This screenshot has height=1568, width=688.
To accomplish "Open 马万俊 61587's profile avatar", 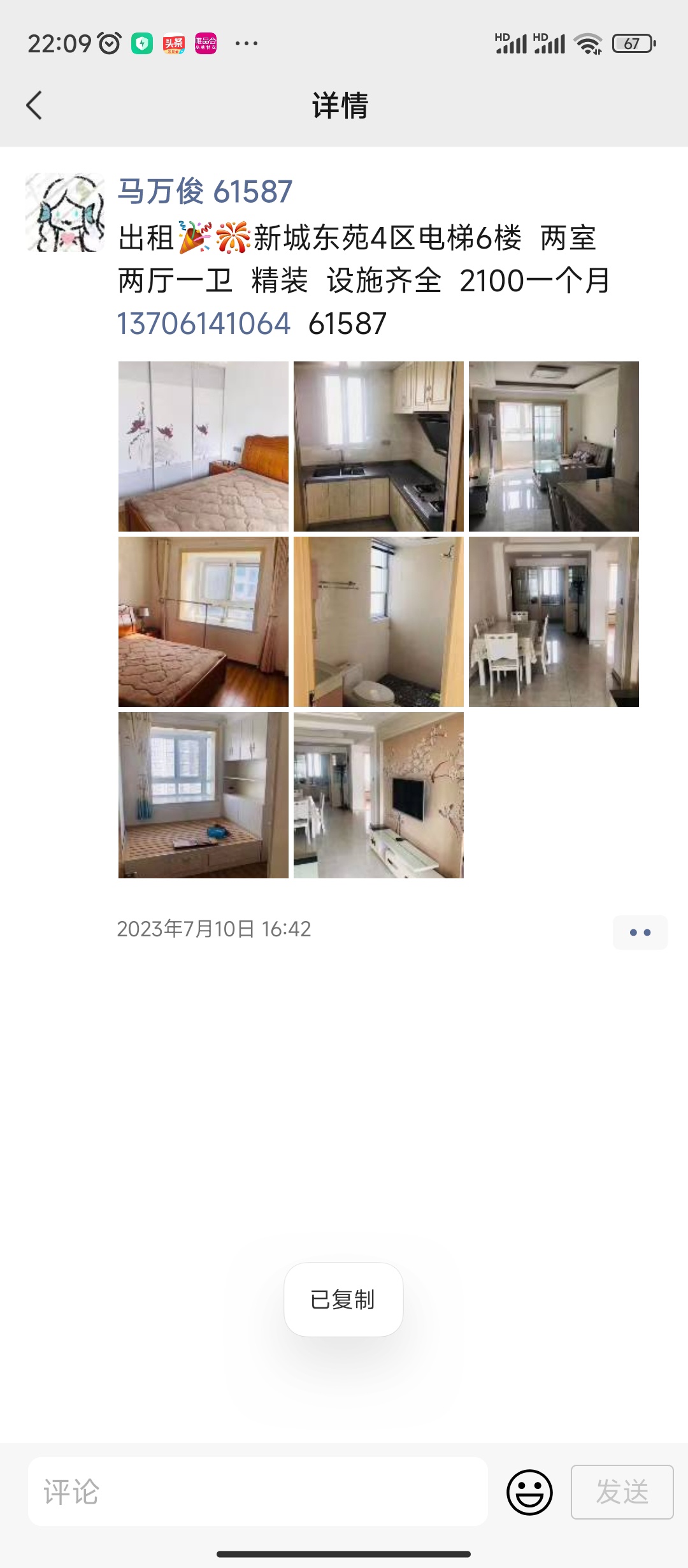I will 65,212.
